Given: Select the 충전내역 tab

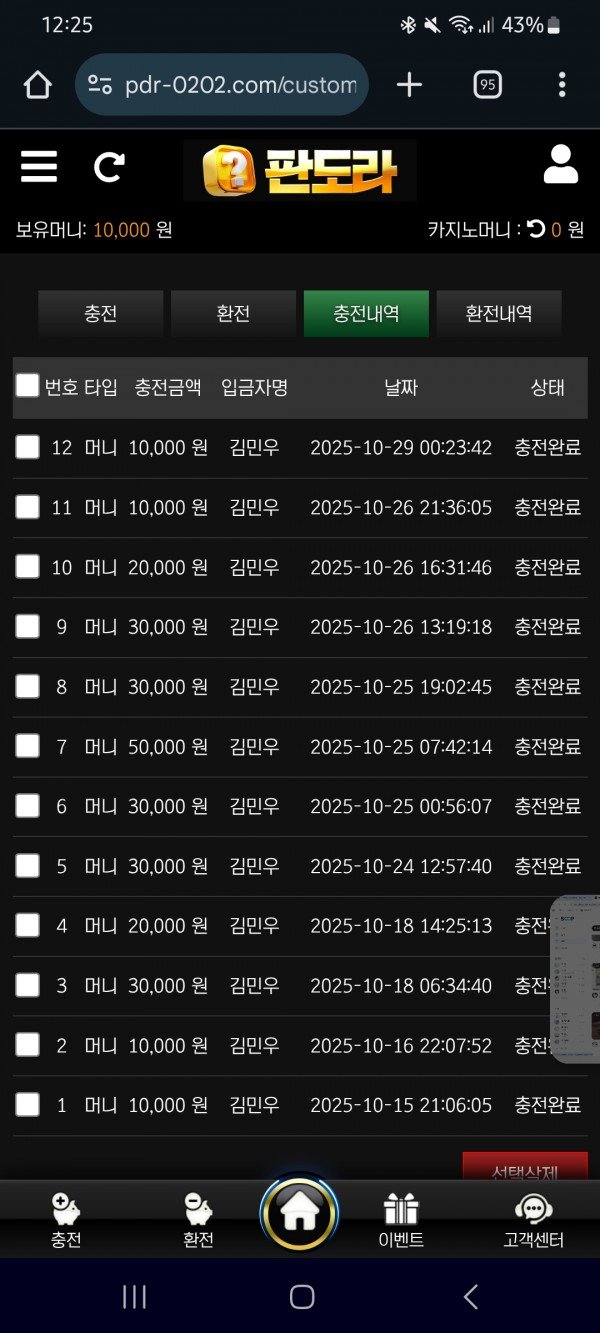Looking at the screenshot, I should click(x=366, y=313).
